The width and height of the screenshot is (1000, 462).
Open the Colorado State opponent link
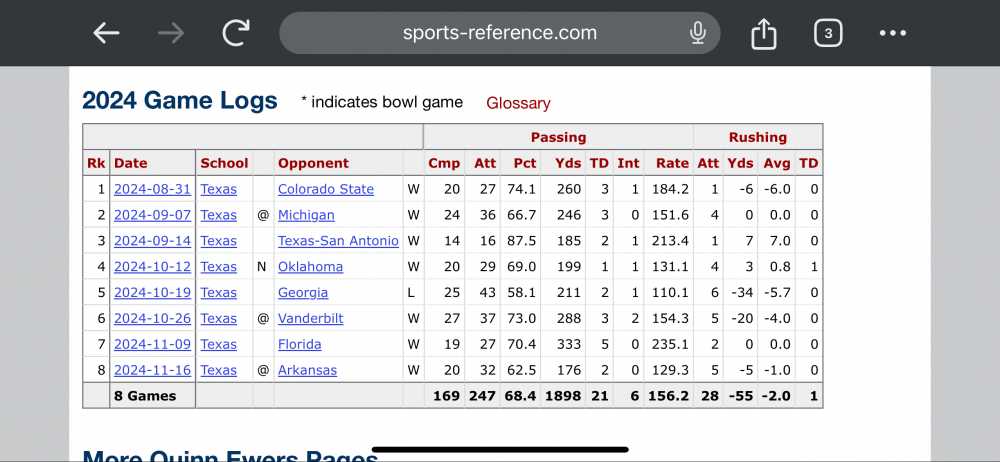[x=325, y=189]
